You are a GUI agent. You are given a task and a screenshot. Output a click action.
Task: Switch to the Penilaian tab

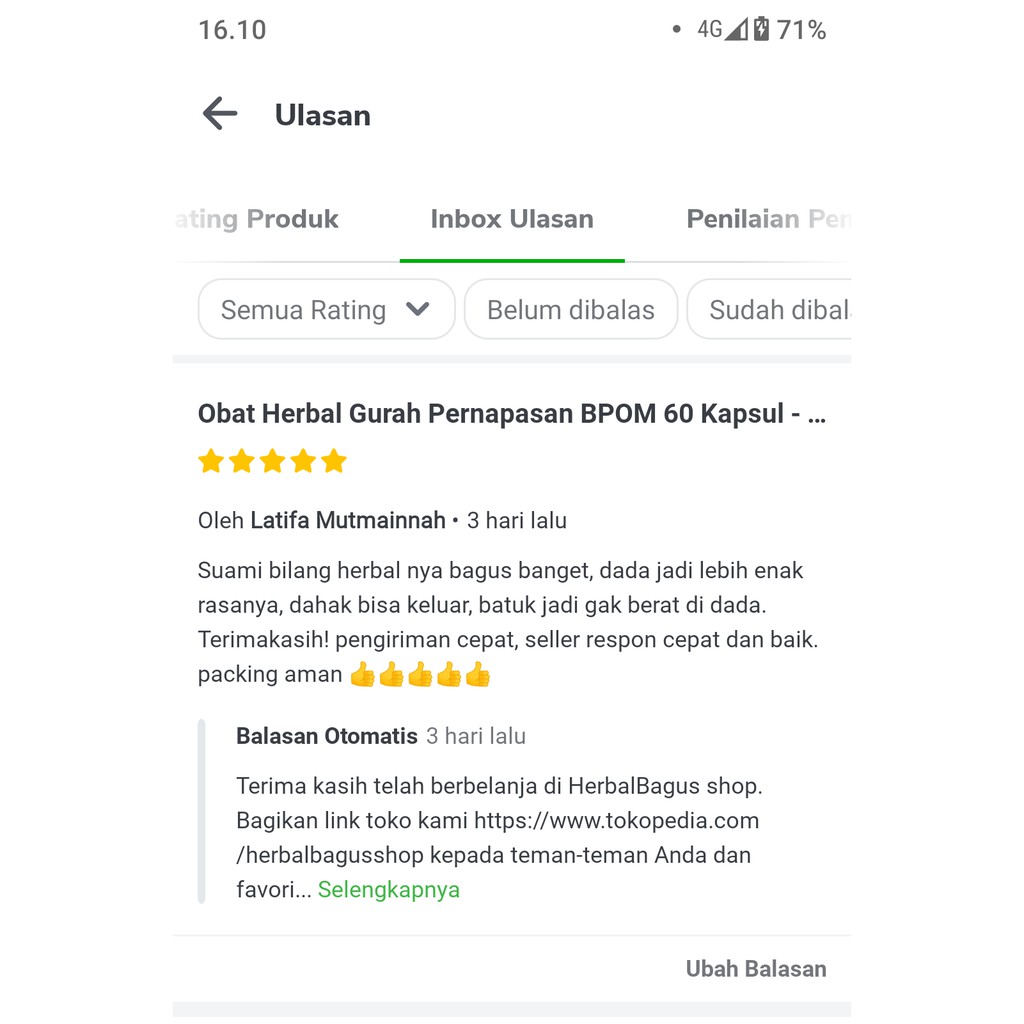(x=766, y=219)
